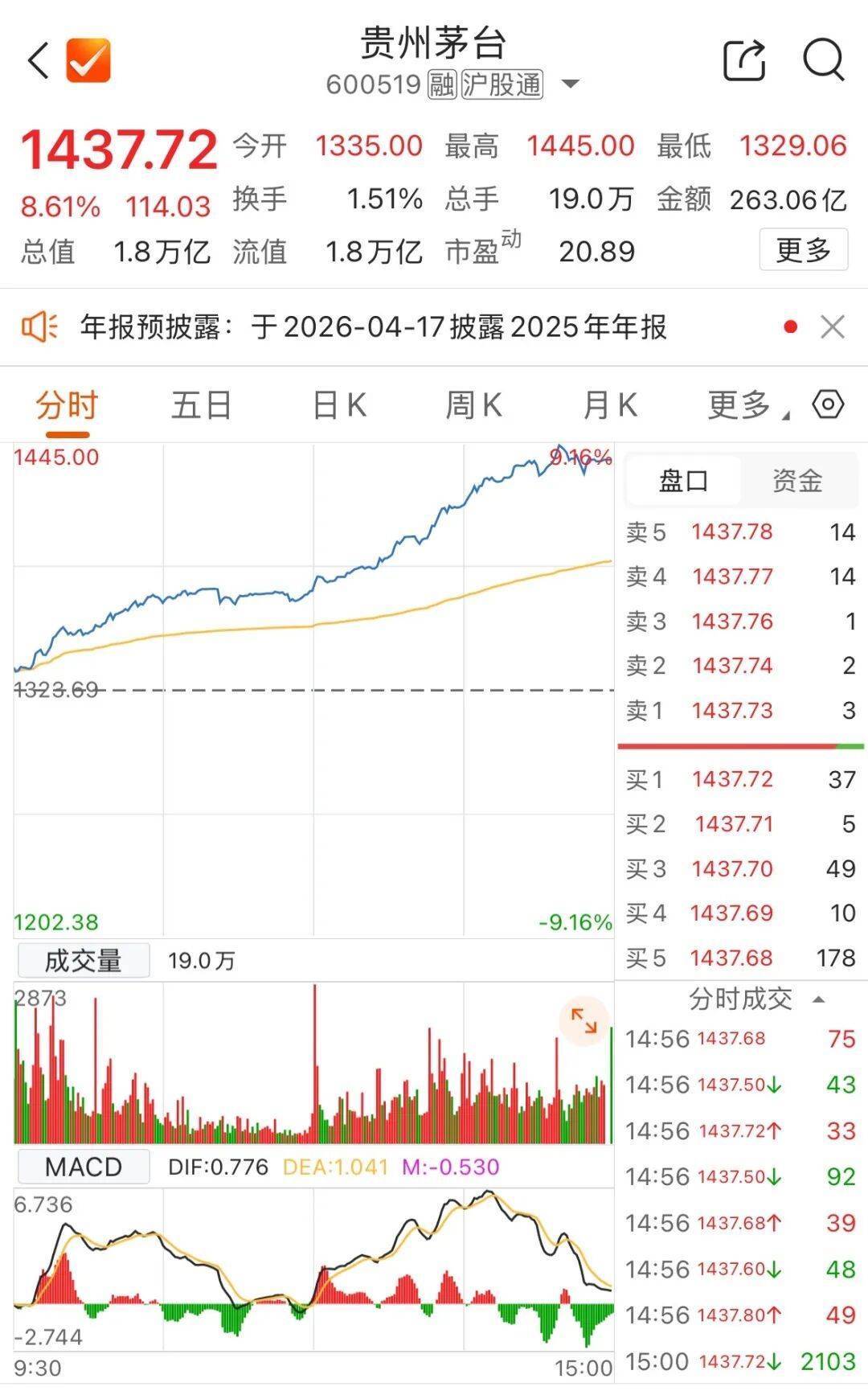Go back using the back arrow
This screenshot has width=868, height=1395.
[x=38, y=60]
